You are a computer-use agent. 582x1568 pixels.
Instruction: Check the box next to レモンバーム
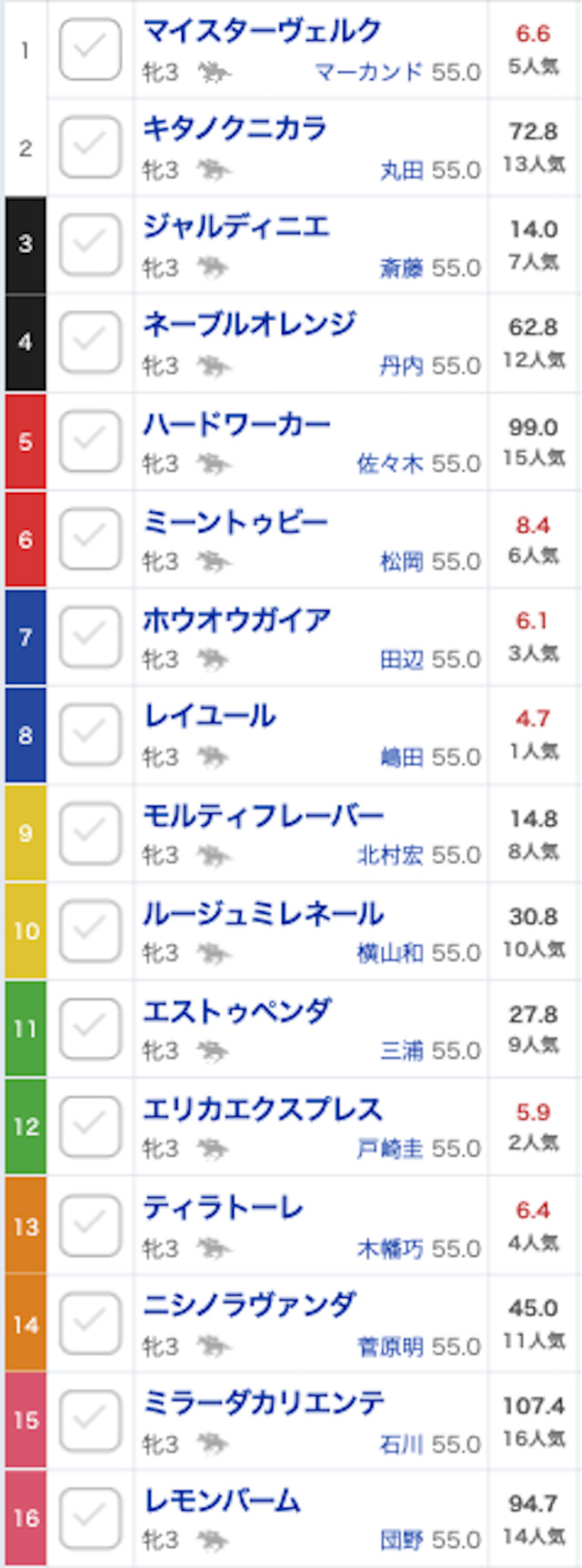[90, 1517]
